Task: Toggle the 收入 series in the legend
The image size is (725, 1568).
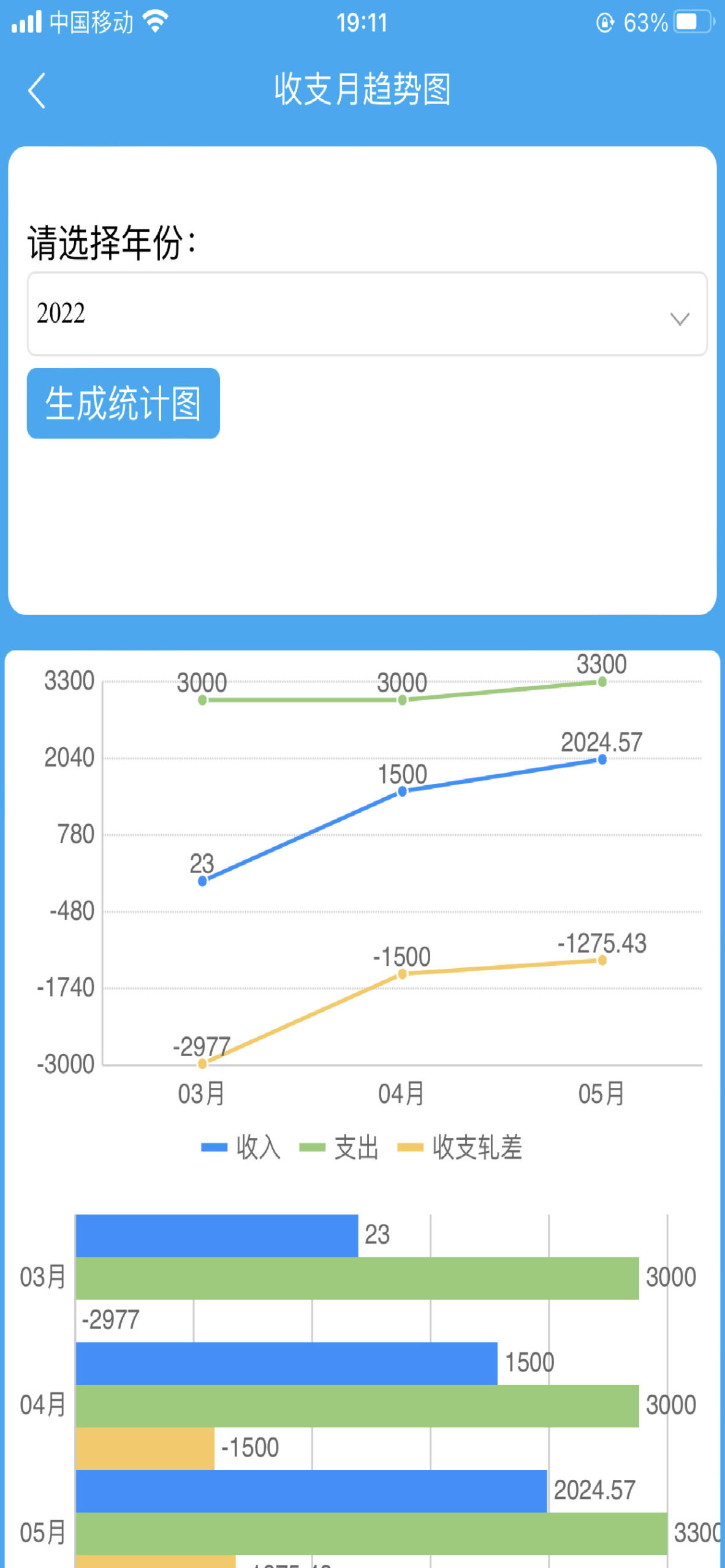Action: click(241, 1147)
